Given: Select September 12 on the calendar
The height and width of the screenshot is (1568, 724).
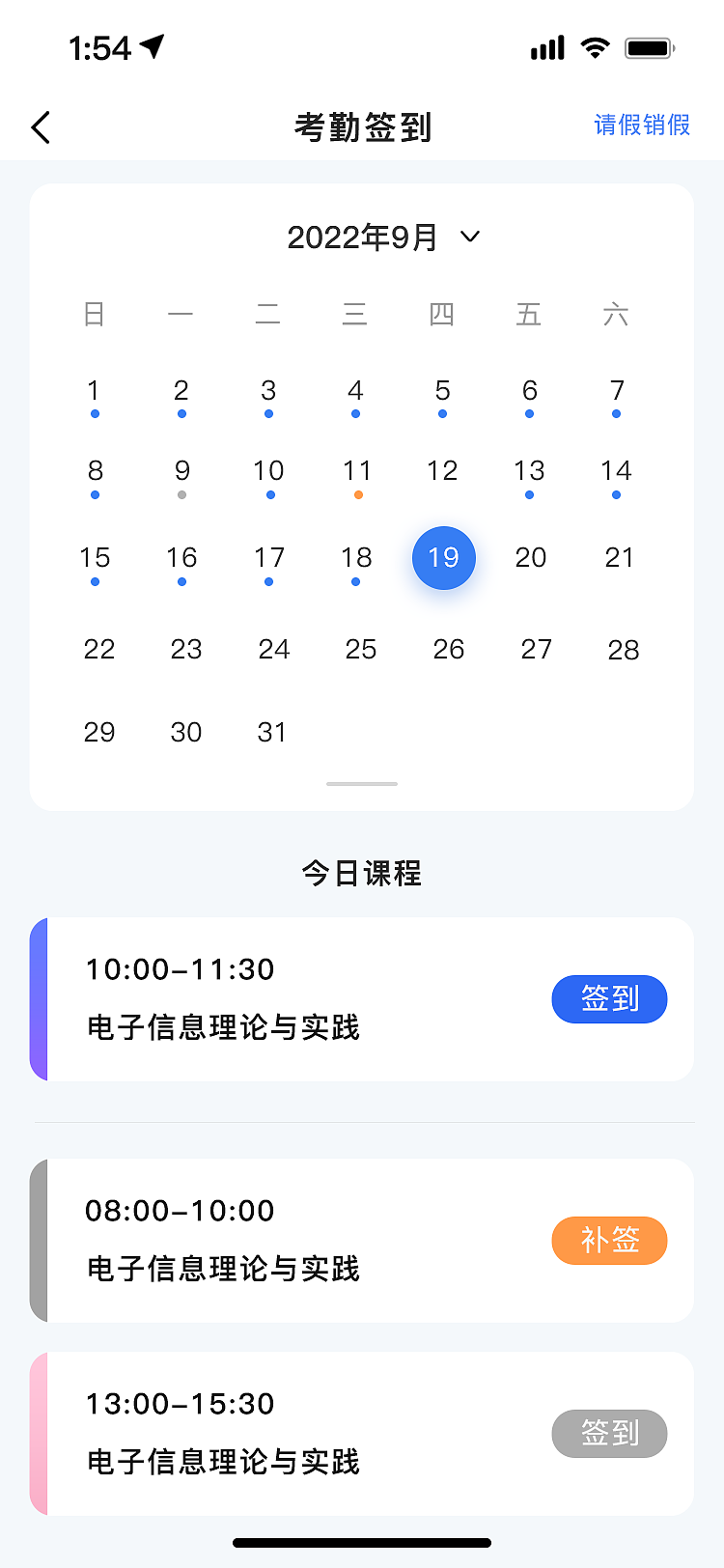Looking at the screenshot, I should click(x=442, y=470).
